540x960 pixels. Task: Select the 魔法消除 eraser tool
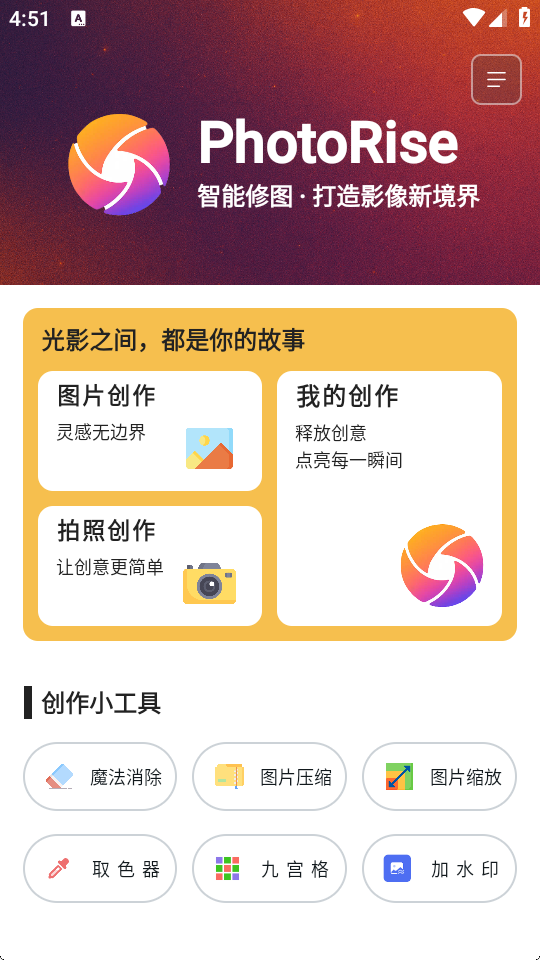coord(100,776)
